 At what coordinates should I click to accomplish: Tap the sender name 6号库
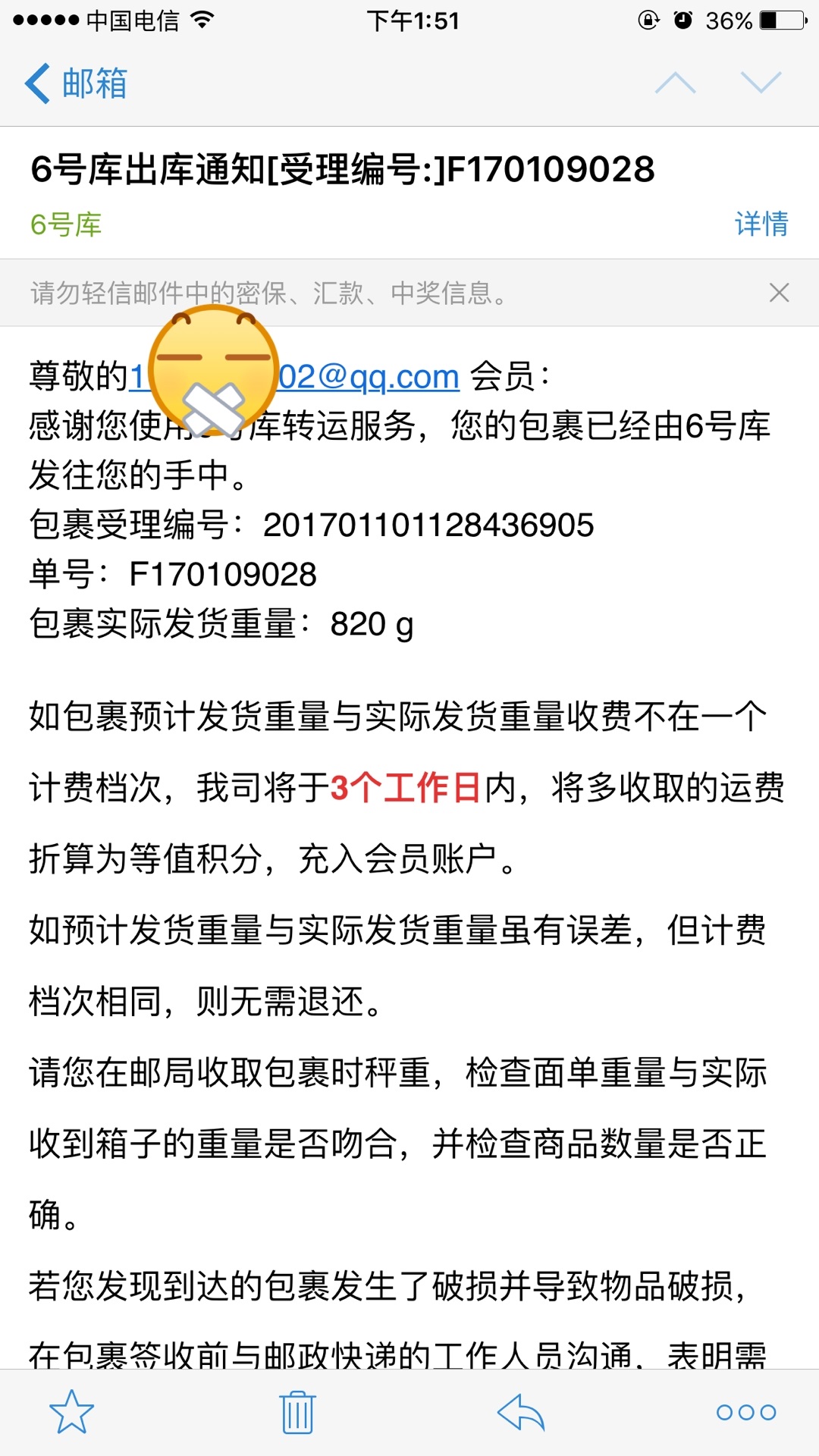(x=66, y=224)
